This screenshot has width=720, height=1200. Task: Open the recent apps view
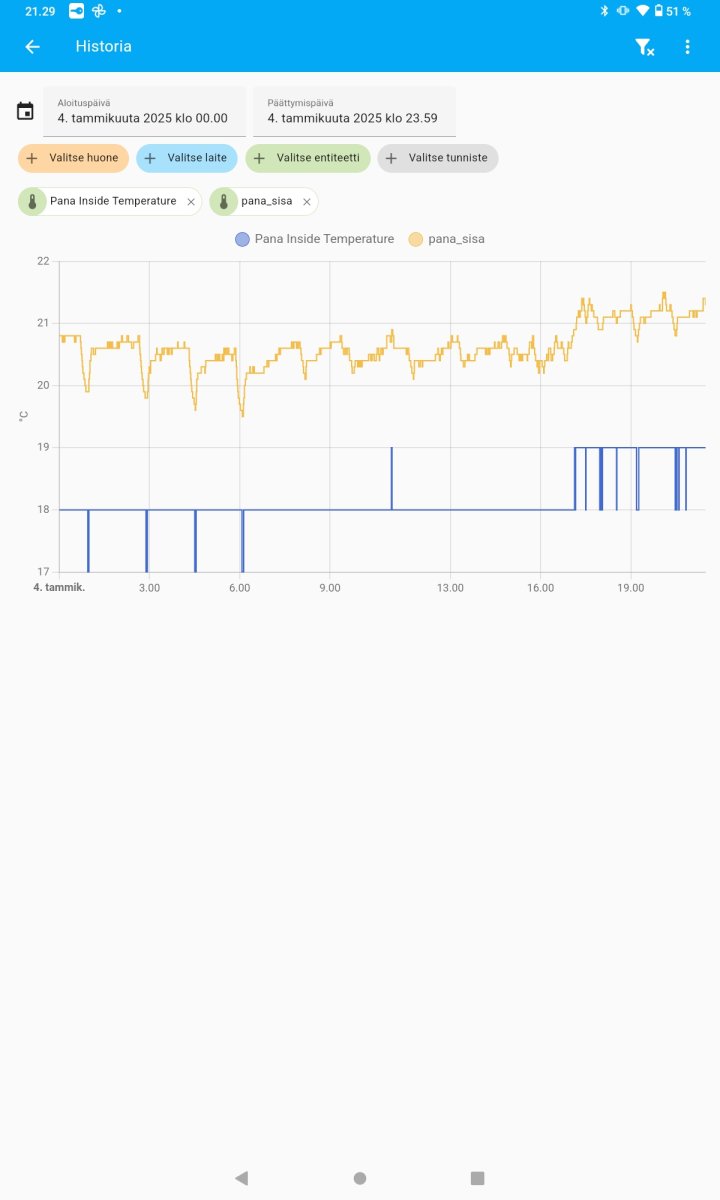click(x=477, y=1178)
